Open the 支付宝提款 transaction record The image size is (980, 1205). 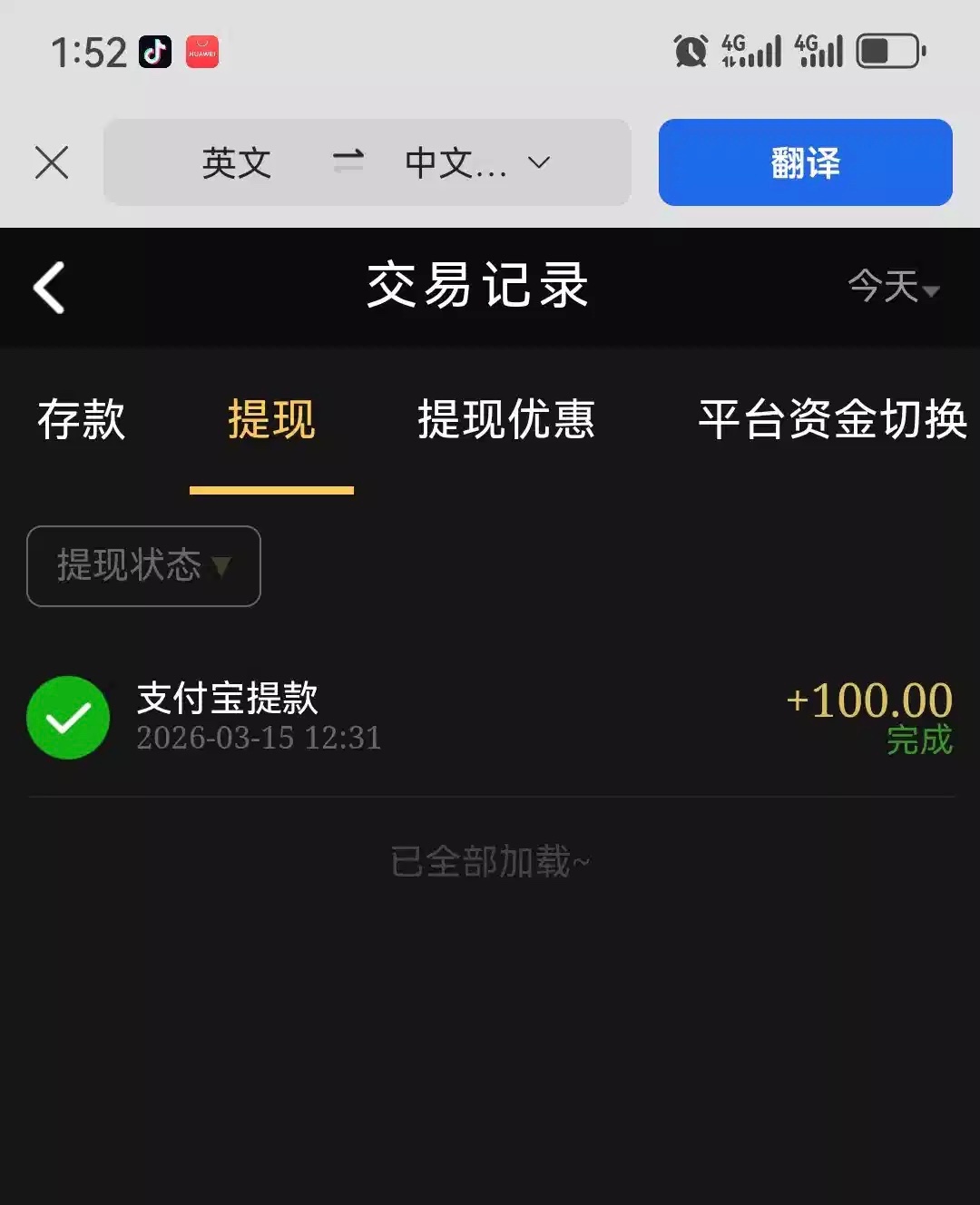(490, 717)
